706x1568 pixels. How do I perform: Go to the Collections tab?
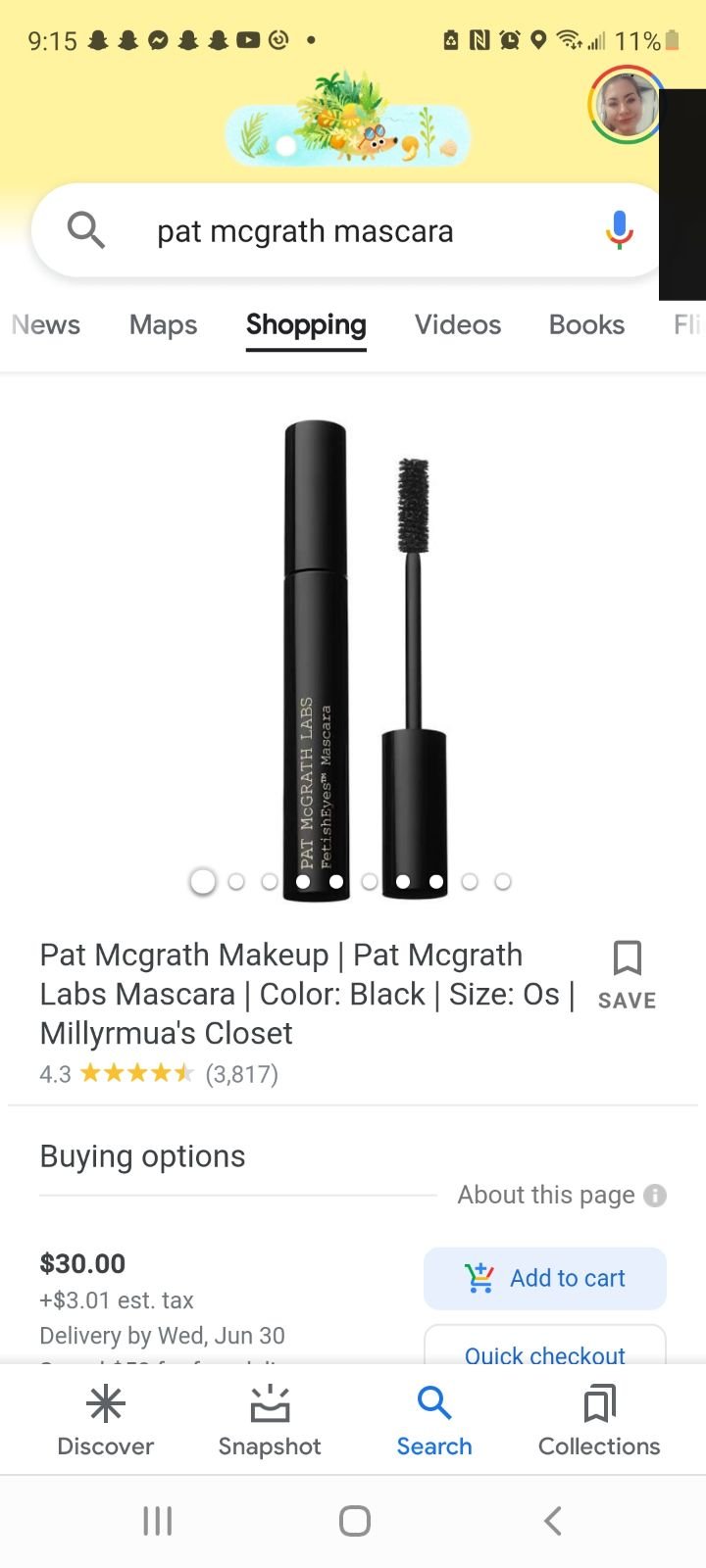599,1420
